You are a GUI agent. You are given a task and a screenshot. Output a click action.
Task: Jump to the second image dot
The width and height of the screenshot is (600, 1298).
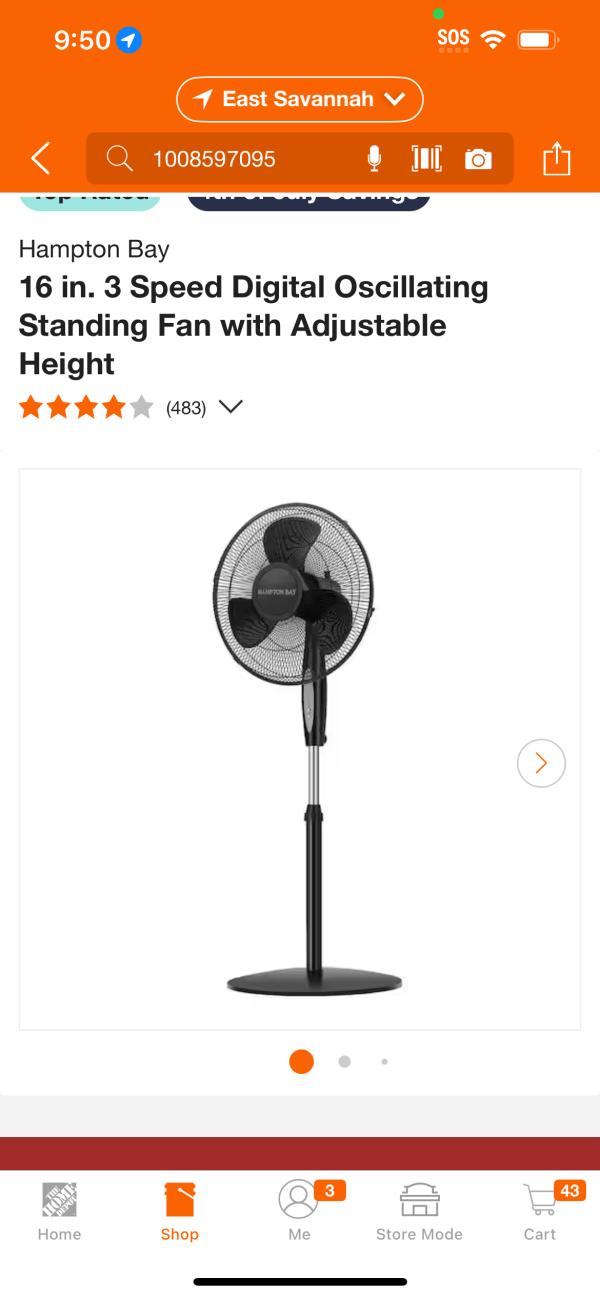pyautogui.click(x=344, y=1062)
